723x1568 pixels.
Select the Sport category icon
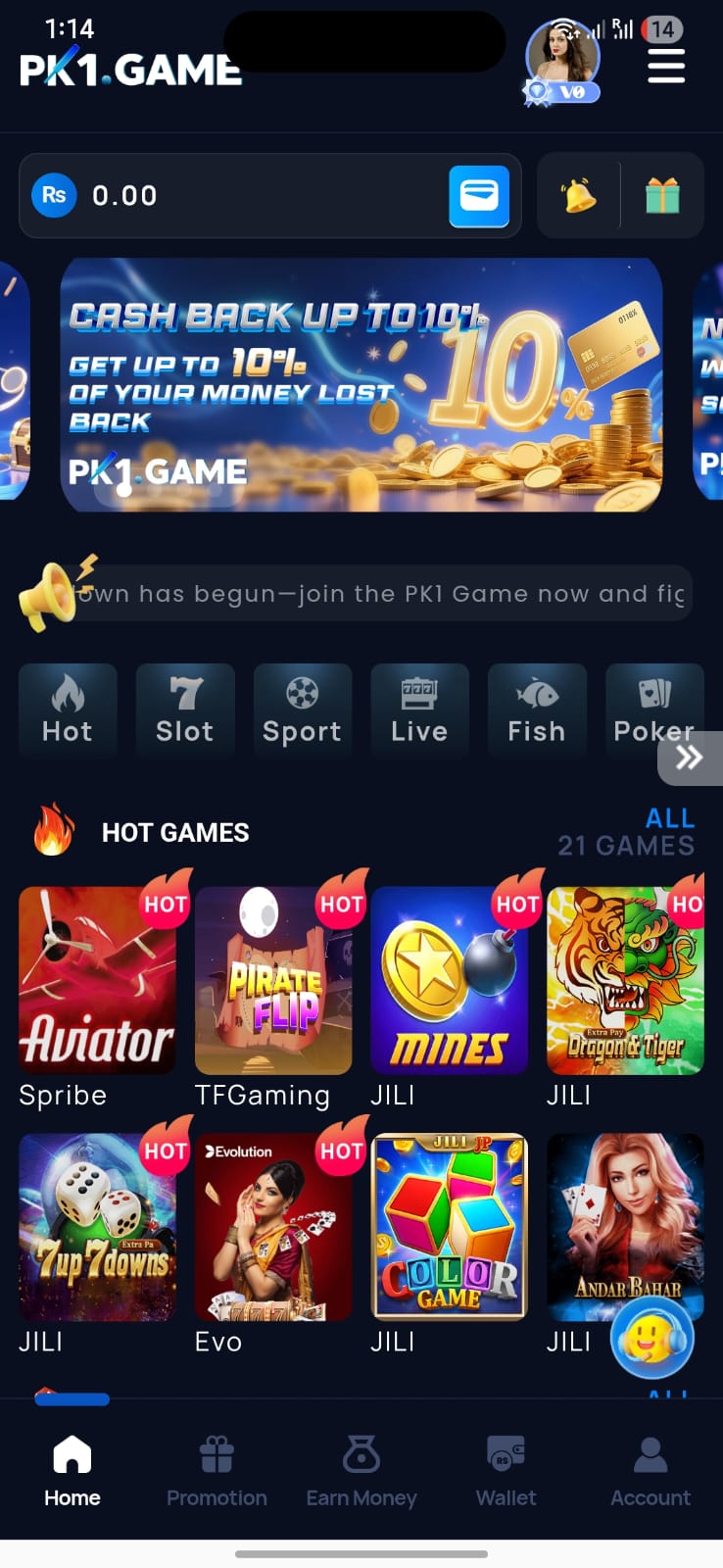[x=303, y=710]
